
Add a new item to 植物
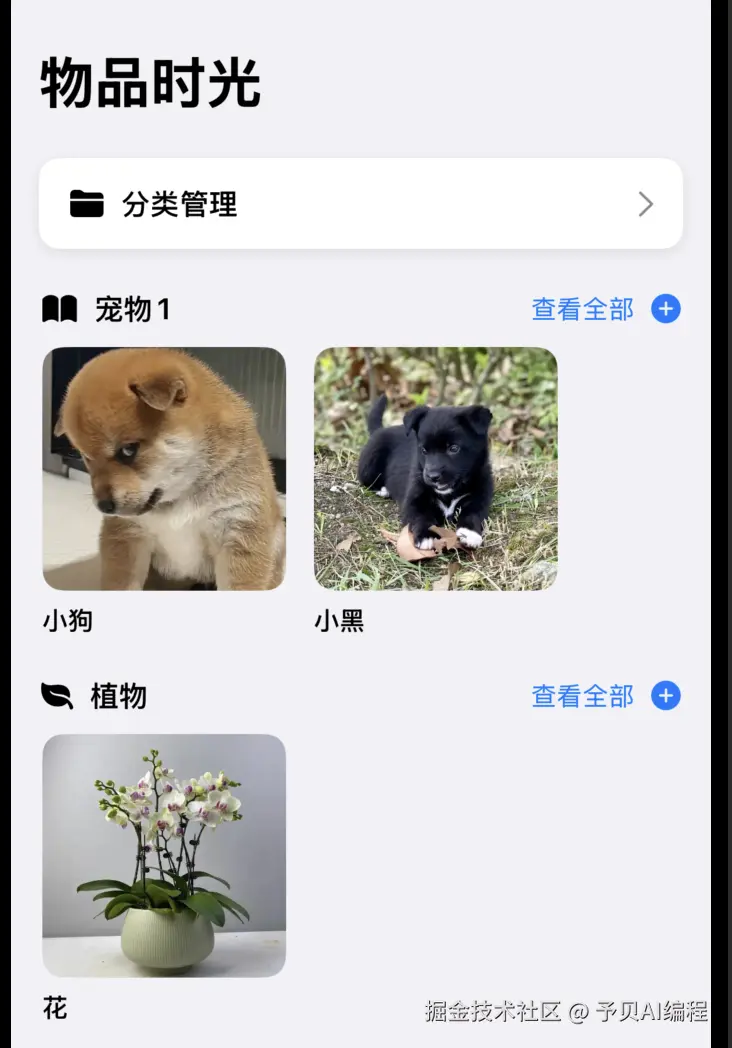(x=666, y=696)
